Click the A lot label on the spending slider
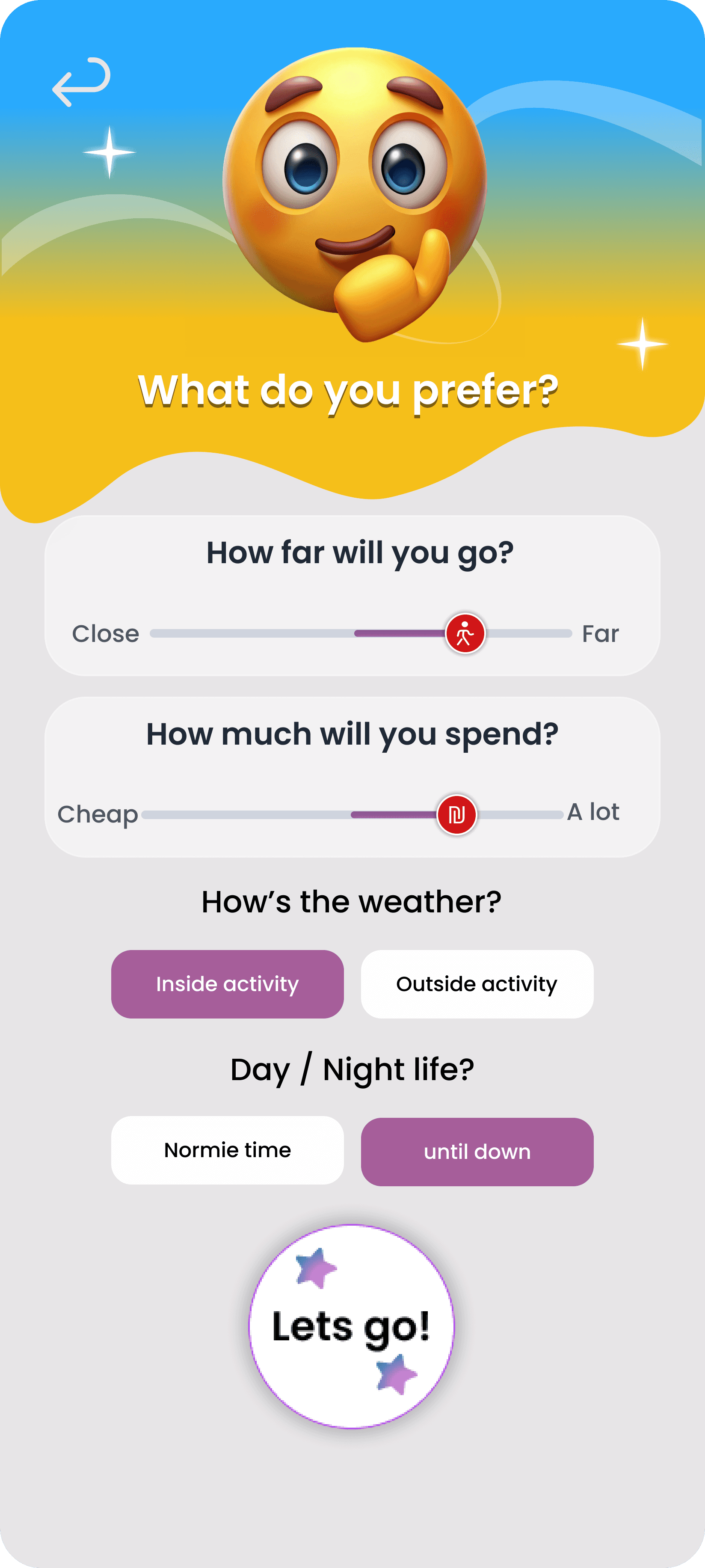Image resolution: width=705 pixels, height=1568 pixels. click(x=593, y=812)
